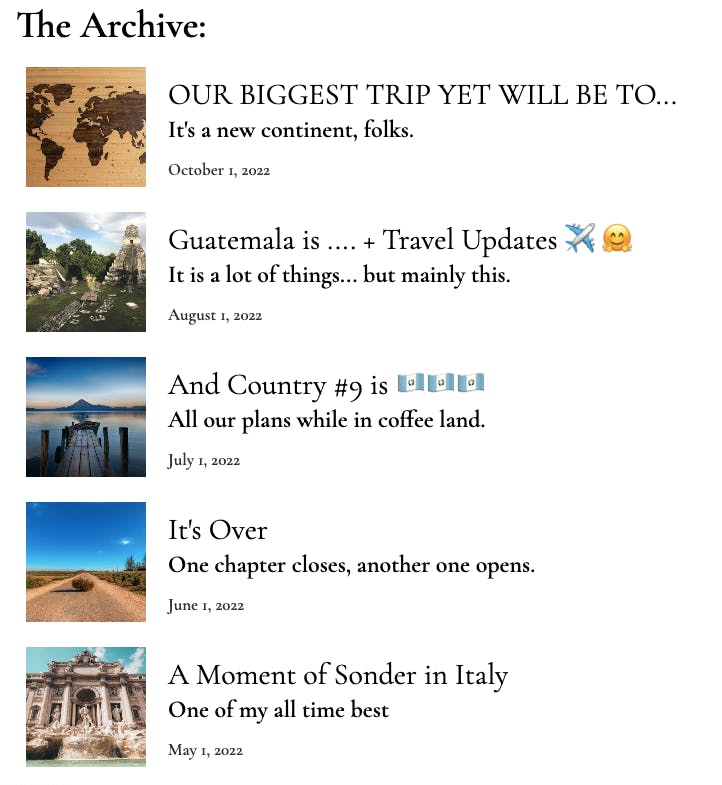Tap the wooden world map thumbnail

coord(86,127)
